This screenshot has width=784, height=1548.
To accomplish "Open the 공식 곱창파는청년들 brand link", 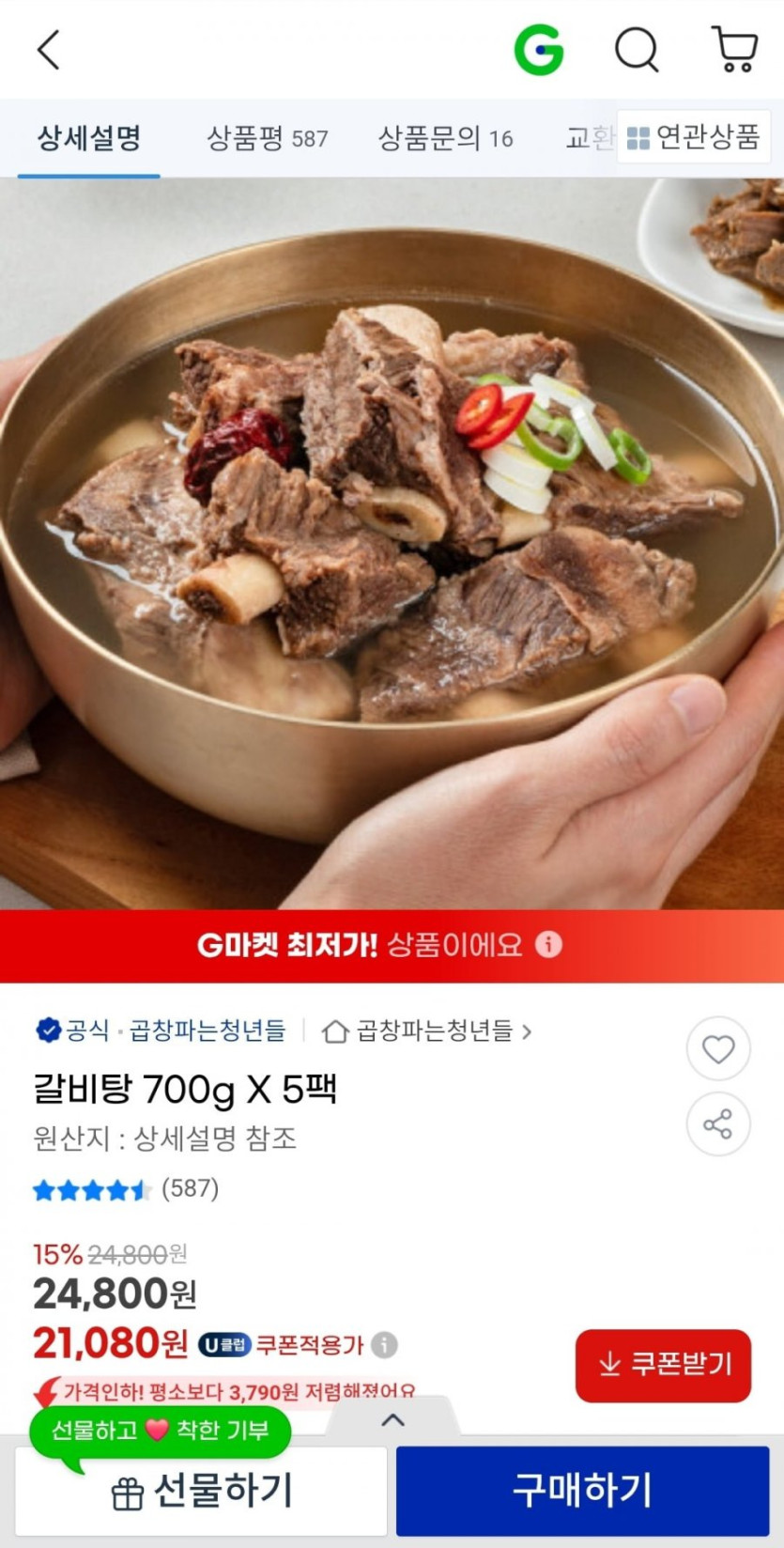I will pyautogui.click(x=161, y=1030).
